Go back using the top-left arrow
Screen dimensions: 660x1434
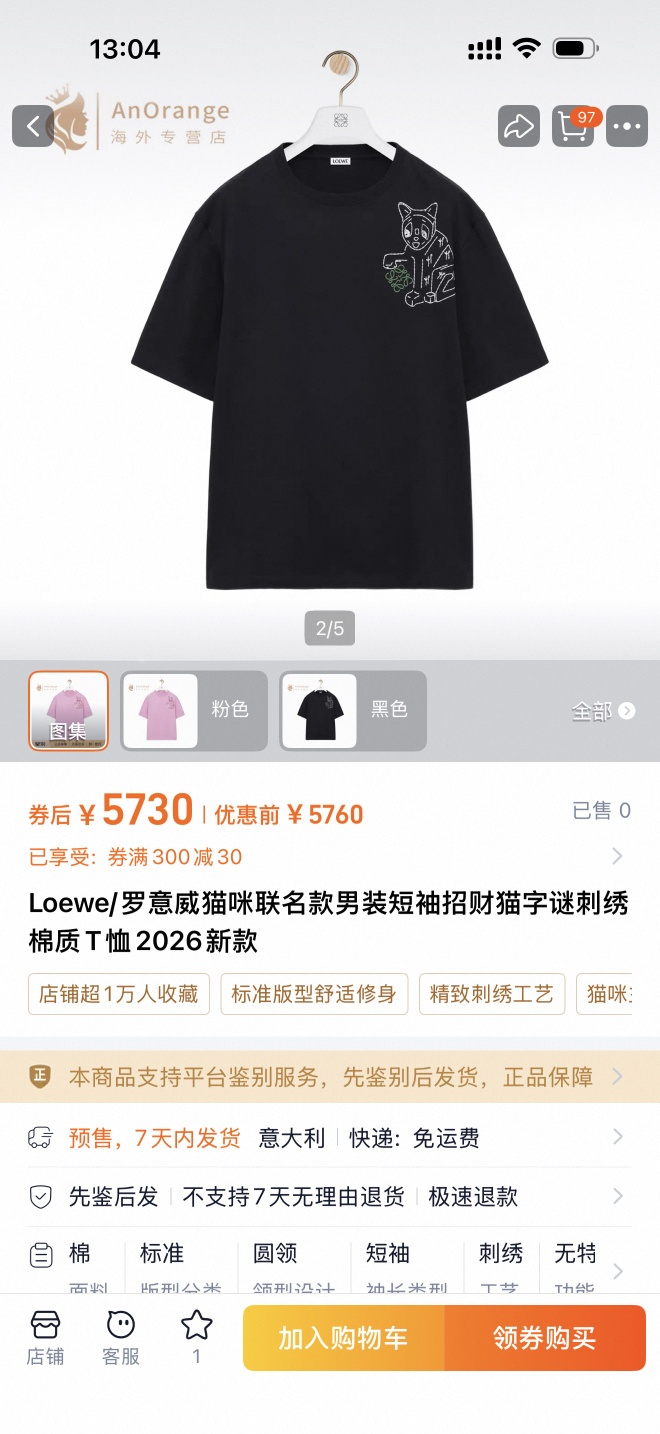[33, 127]
